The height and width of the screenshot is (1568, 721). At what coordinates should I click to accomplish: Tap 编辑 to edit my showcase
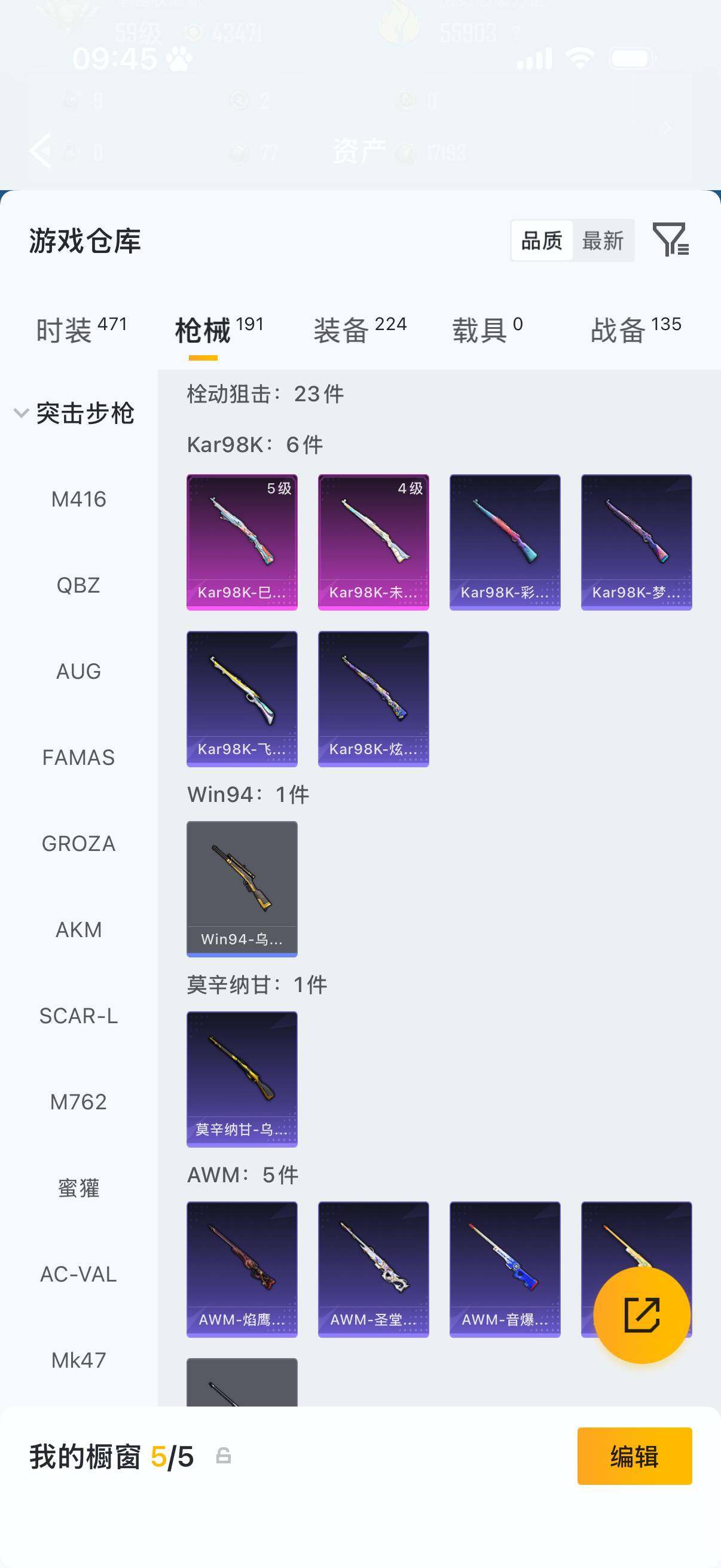click(x=634, y=1456)
